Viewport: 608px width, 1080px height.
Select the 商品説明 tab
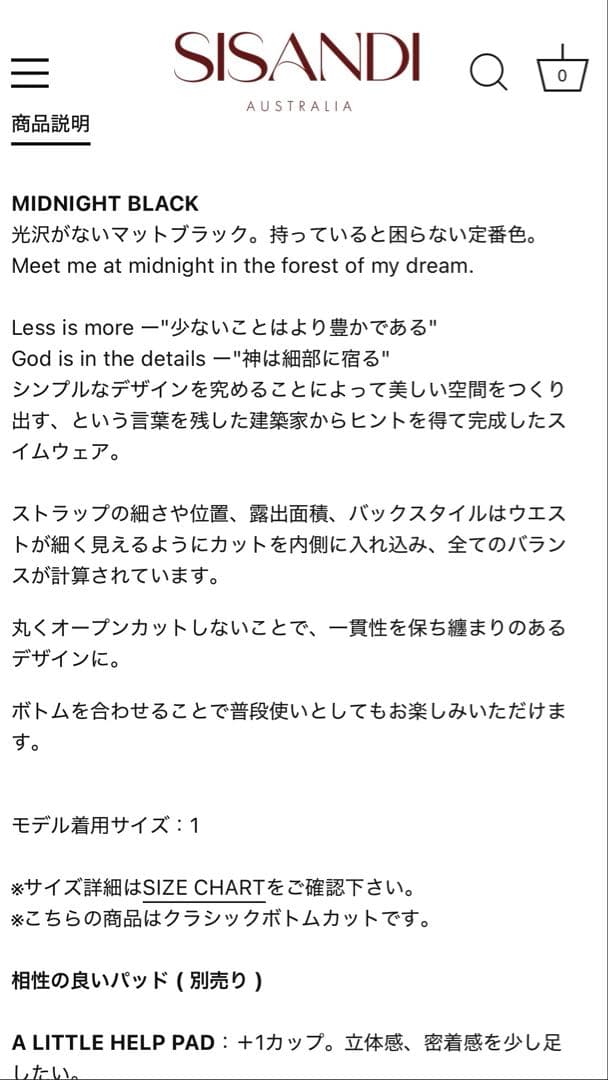pos(51,124)
